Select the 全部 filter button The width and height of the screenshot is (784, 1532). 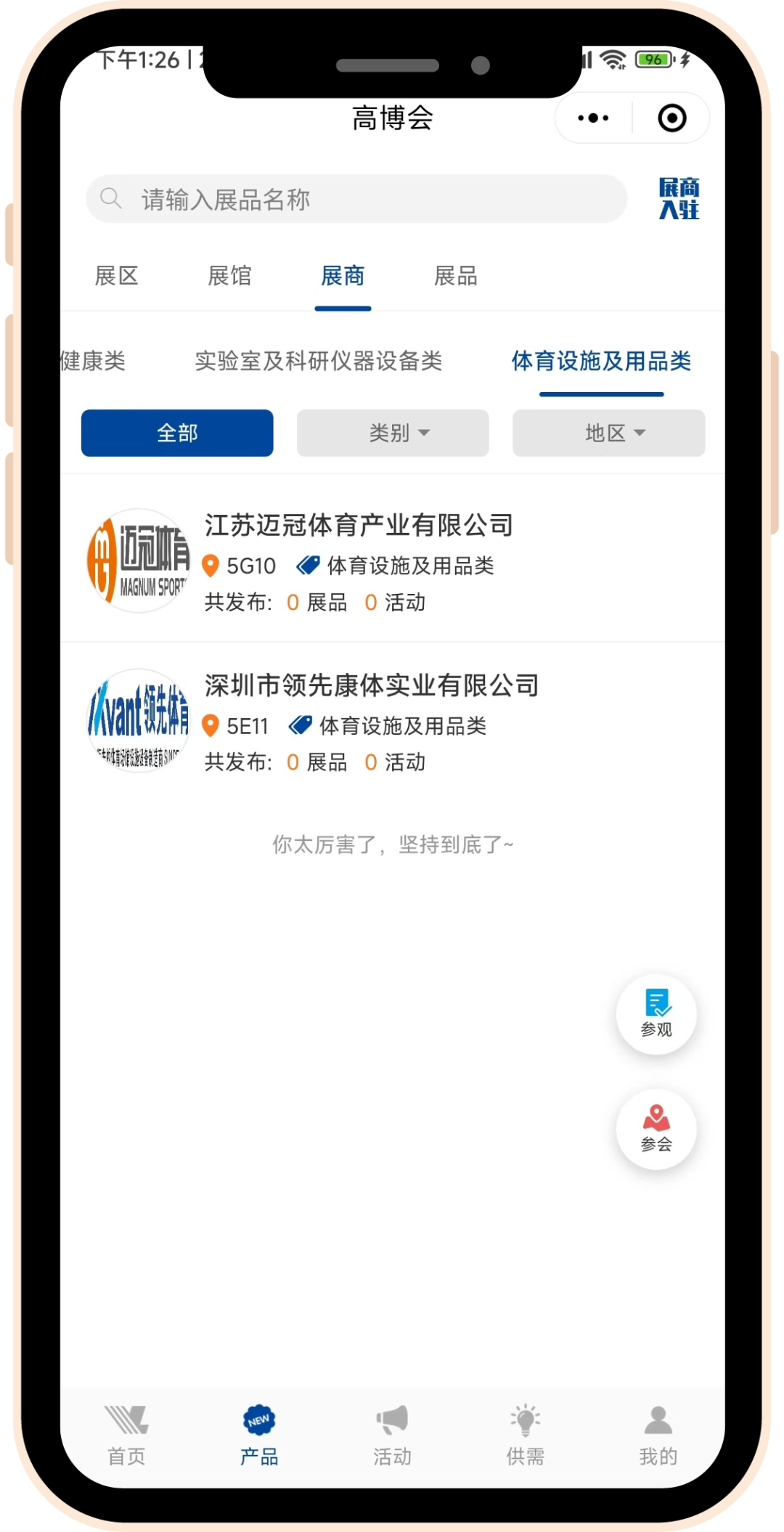[x=177, y=433]
